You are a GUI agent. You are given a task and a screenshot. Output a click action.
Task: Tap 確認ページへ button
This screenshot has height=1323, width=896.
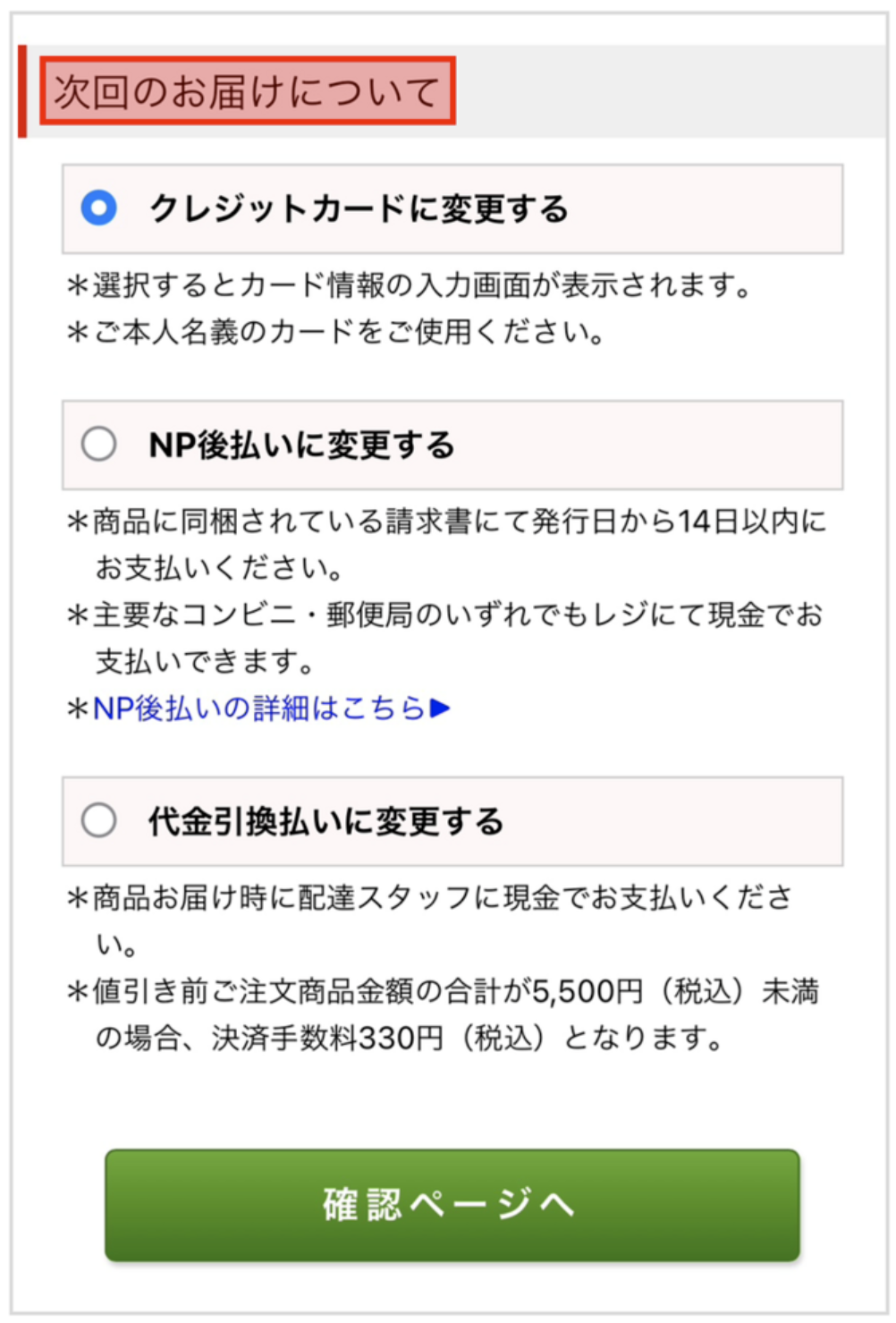[x=452, y=1205]
